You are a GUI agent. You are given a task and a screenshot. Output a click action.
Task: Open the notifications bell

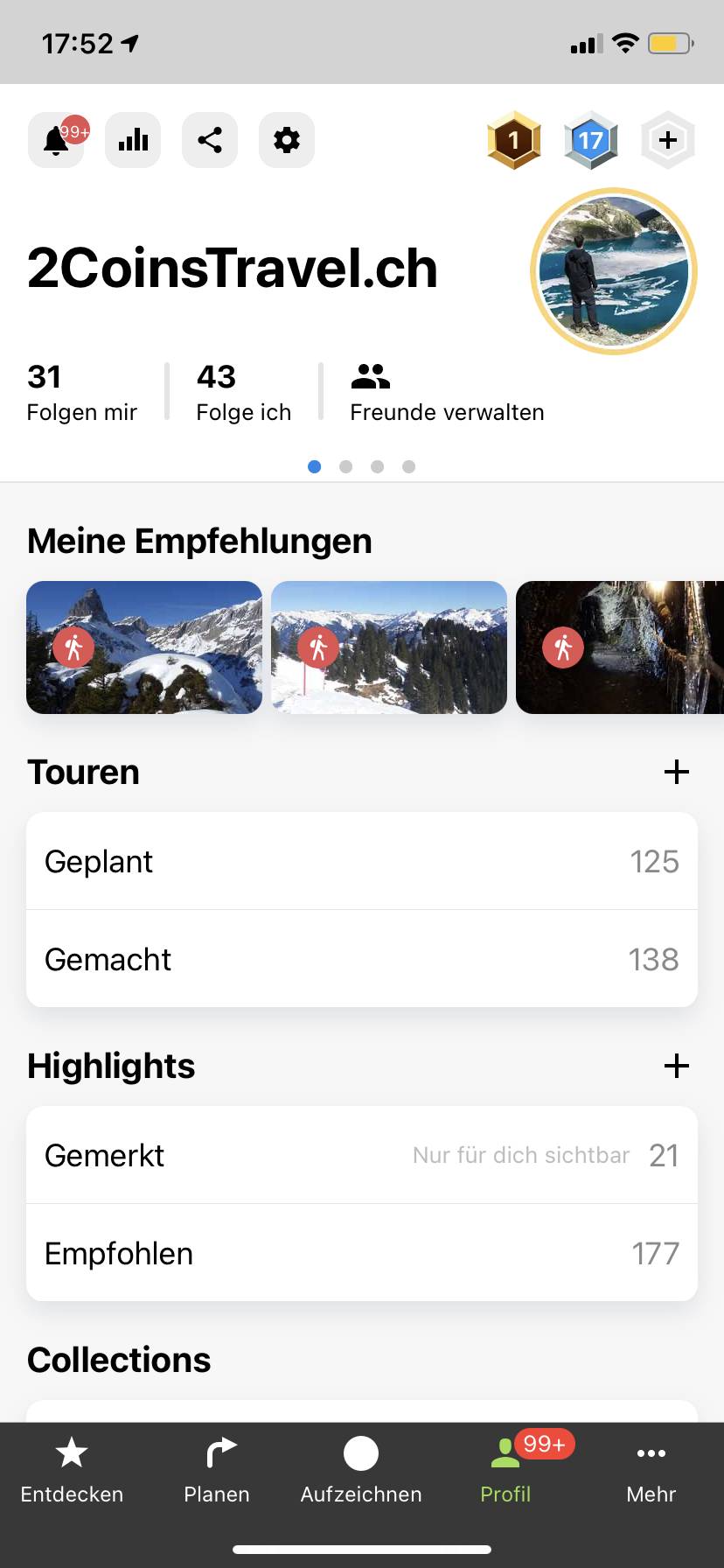[56, 140]
